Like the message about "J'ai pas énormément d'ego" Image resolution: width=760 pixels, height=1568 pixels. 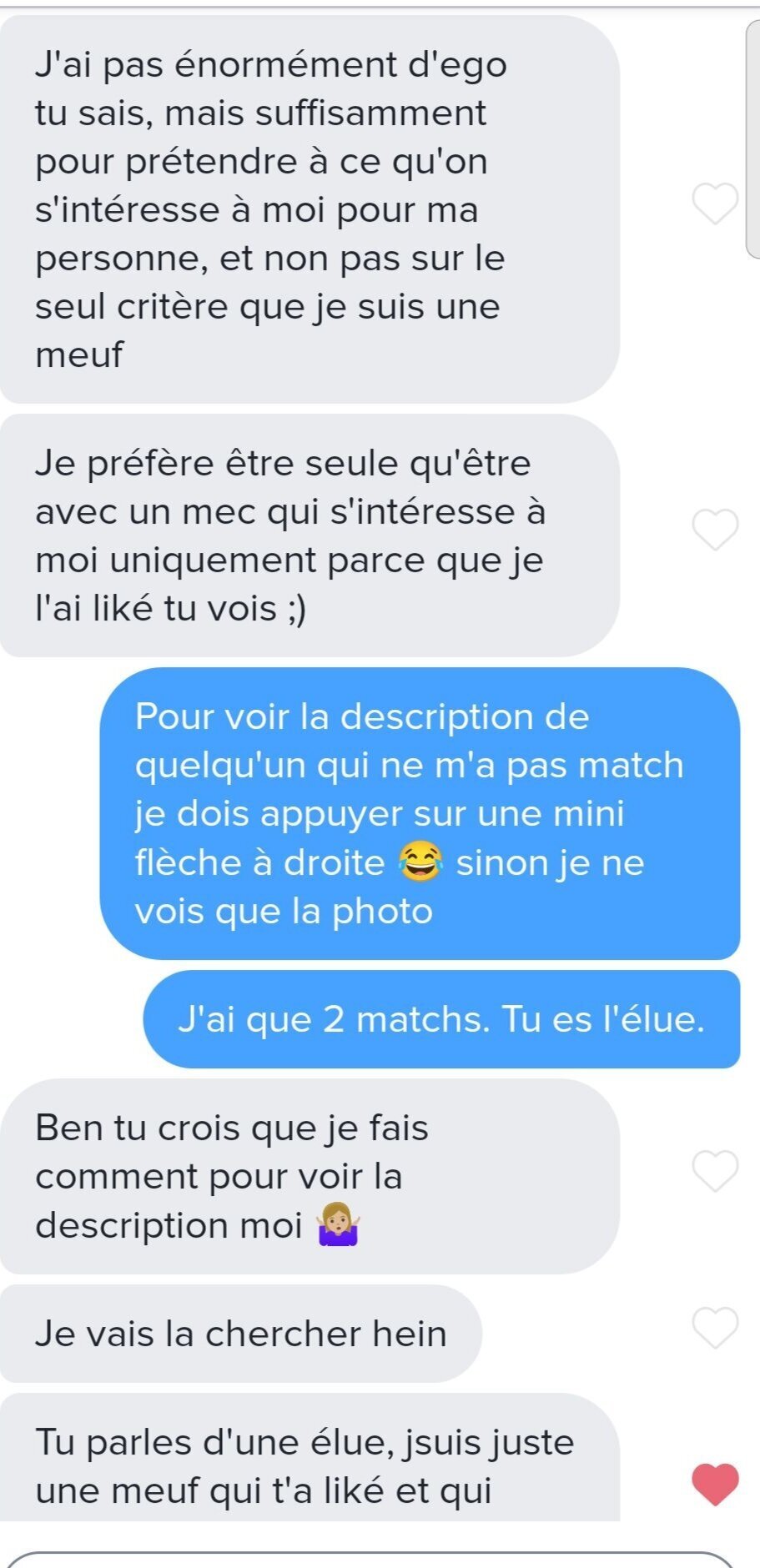click(716, 204)
